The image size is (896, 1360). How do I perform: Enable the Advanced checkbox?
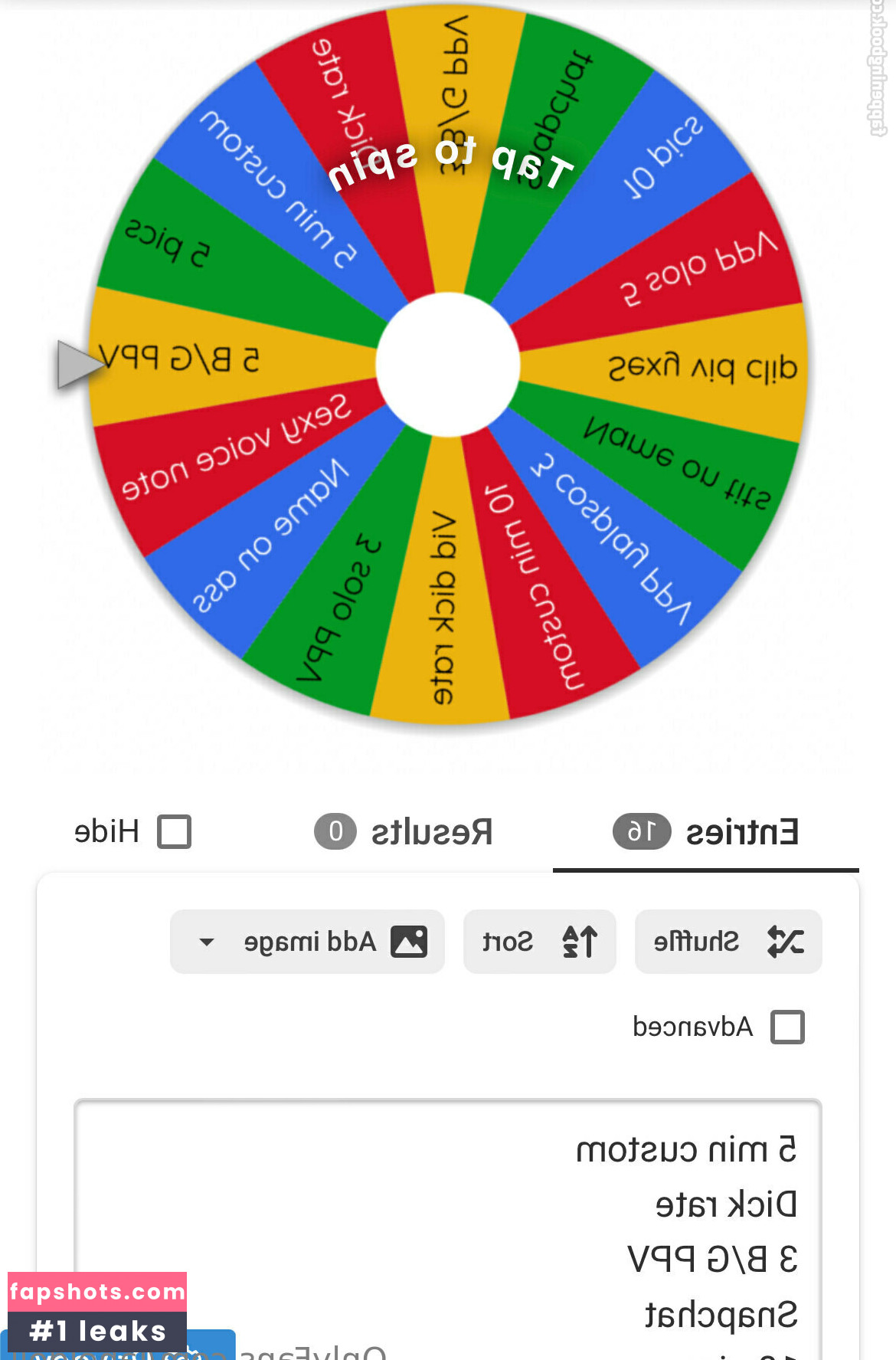click(788, 1027)
